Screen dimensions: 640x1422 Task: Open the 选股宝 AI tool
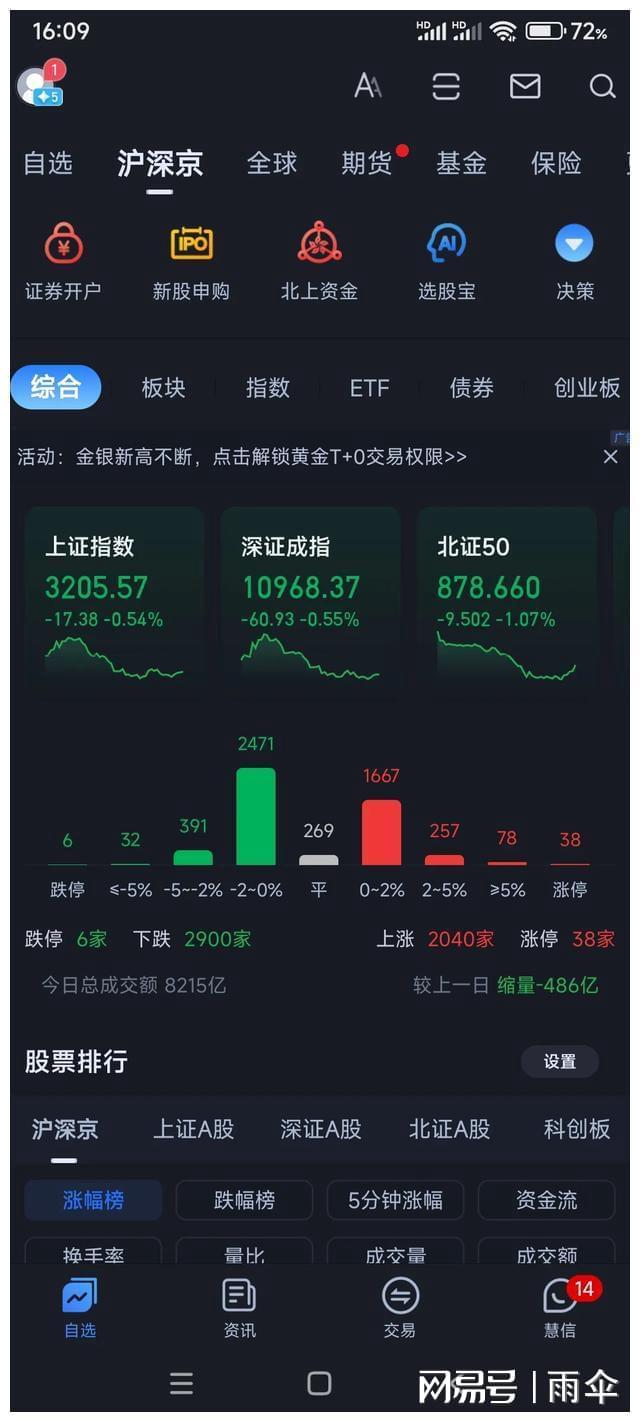(446, 261)
